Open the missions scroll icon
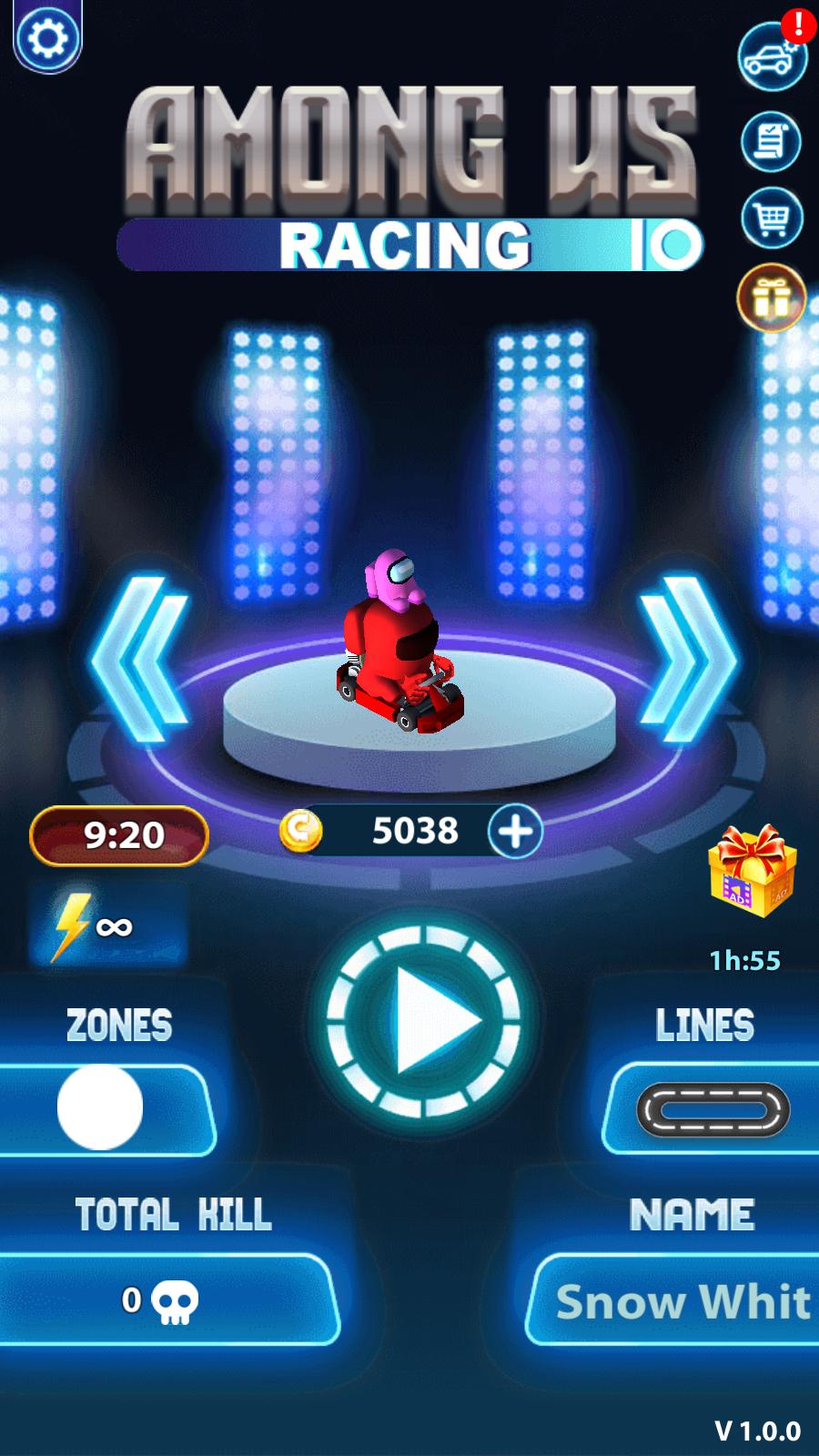The image size is (819, 1456). 771,141
